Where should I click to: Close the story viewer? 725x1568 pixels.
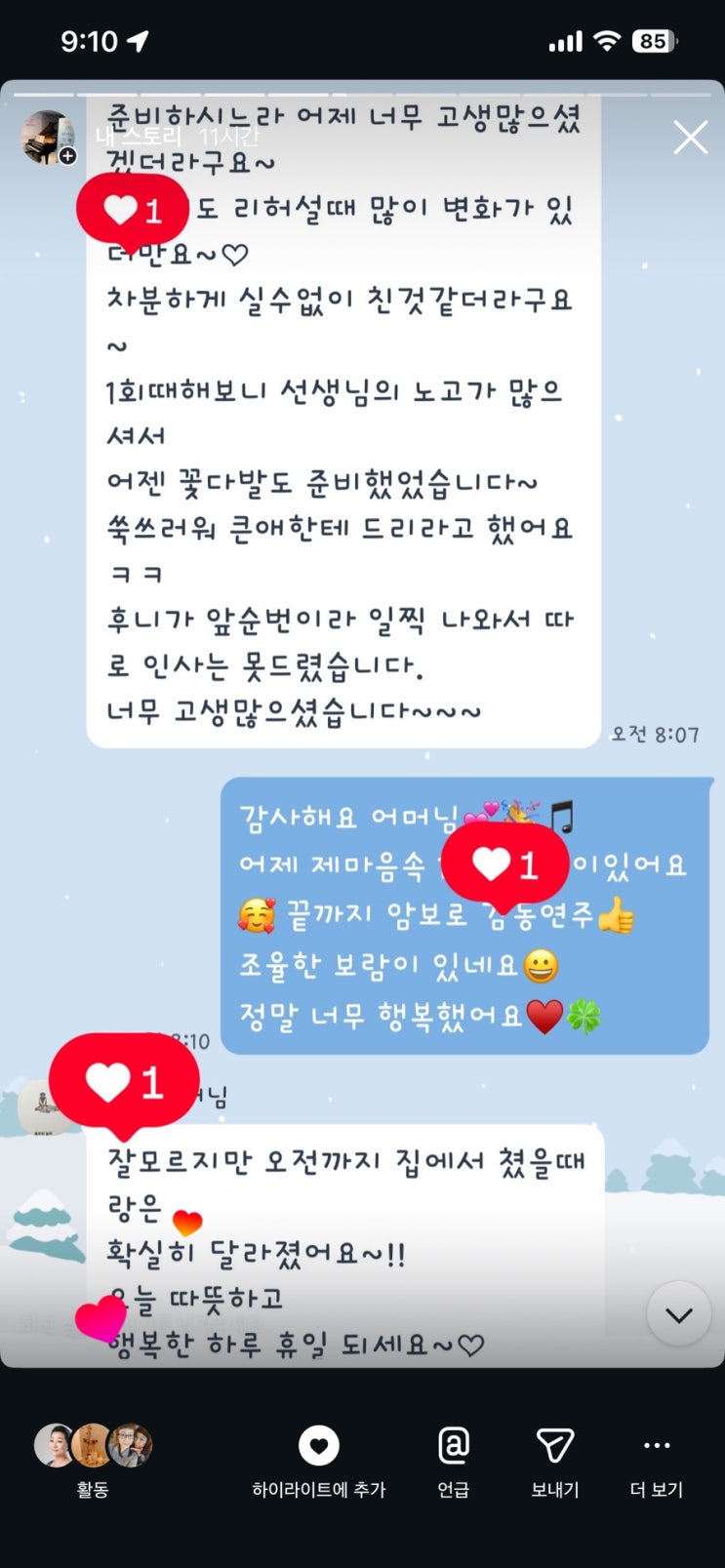[690, 138]
